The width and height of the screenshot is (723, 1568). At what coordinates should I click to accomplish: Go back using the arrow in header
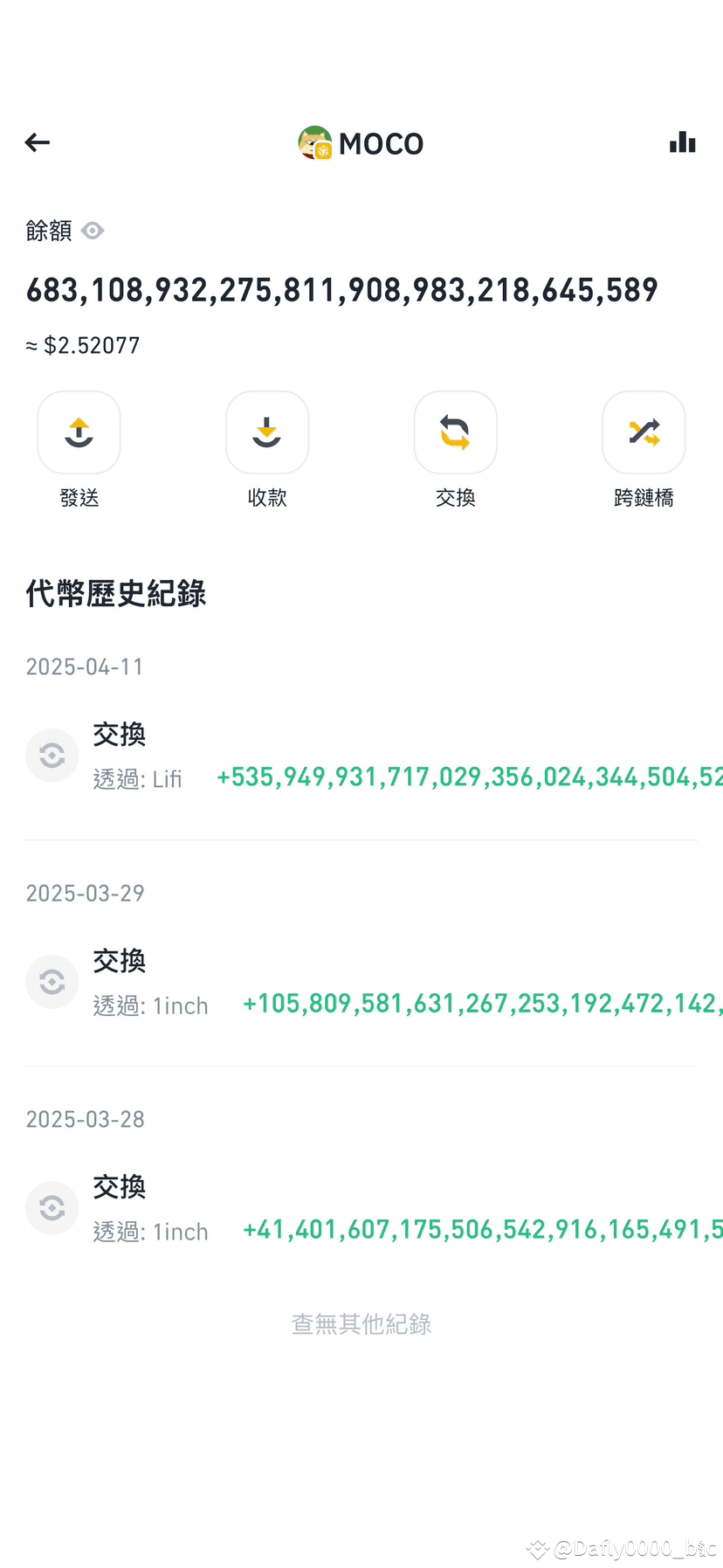tap(37, 142)
